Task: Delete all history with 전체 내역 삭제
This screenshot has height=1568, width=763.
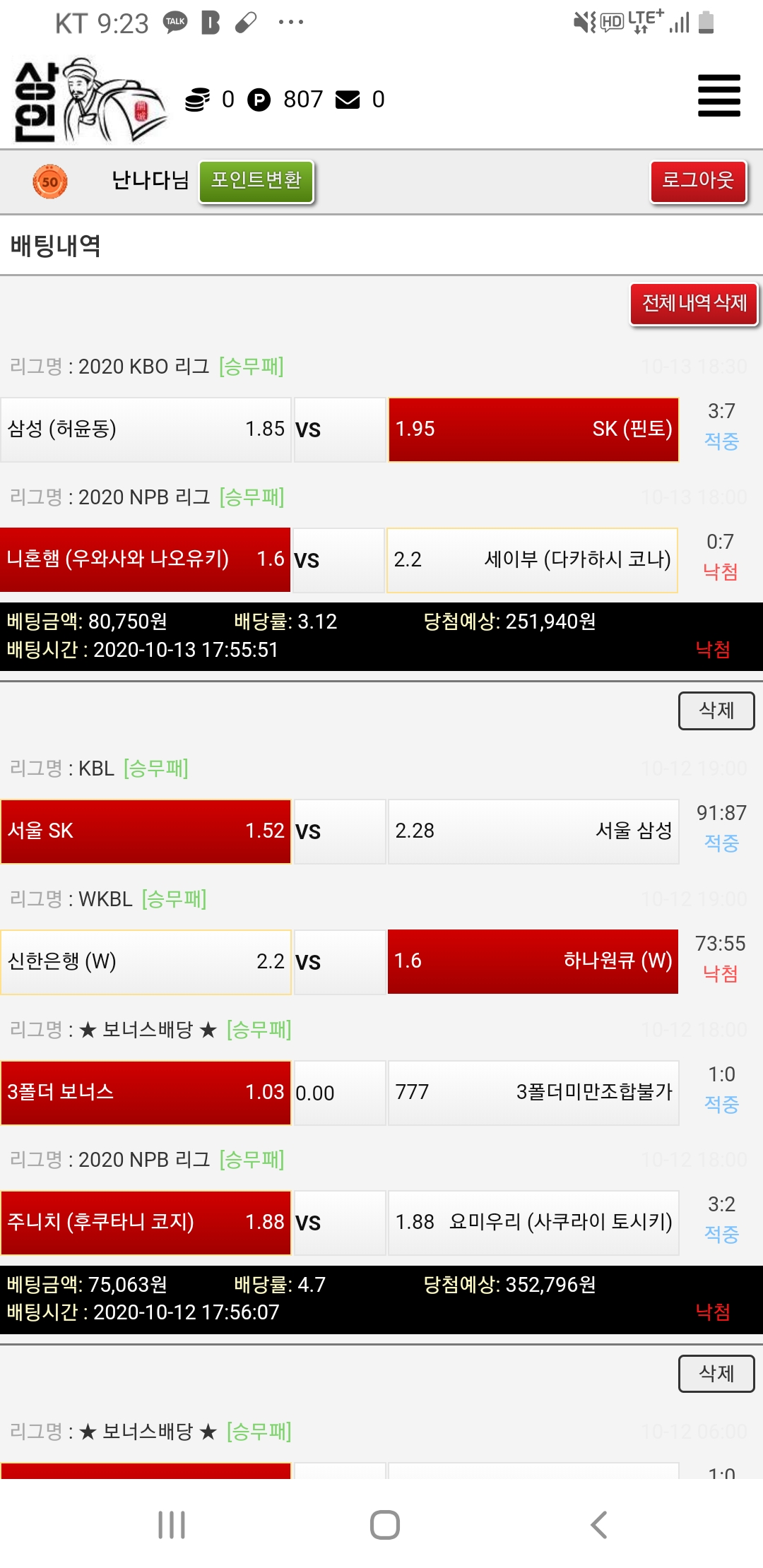Action: [693, 304]
